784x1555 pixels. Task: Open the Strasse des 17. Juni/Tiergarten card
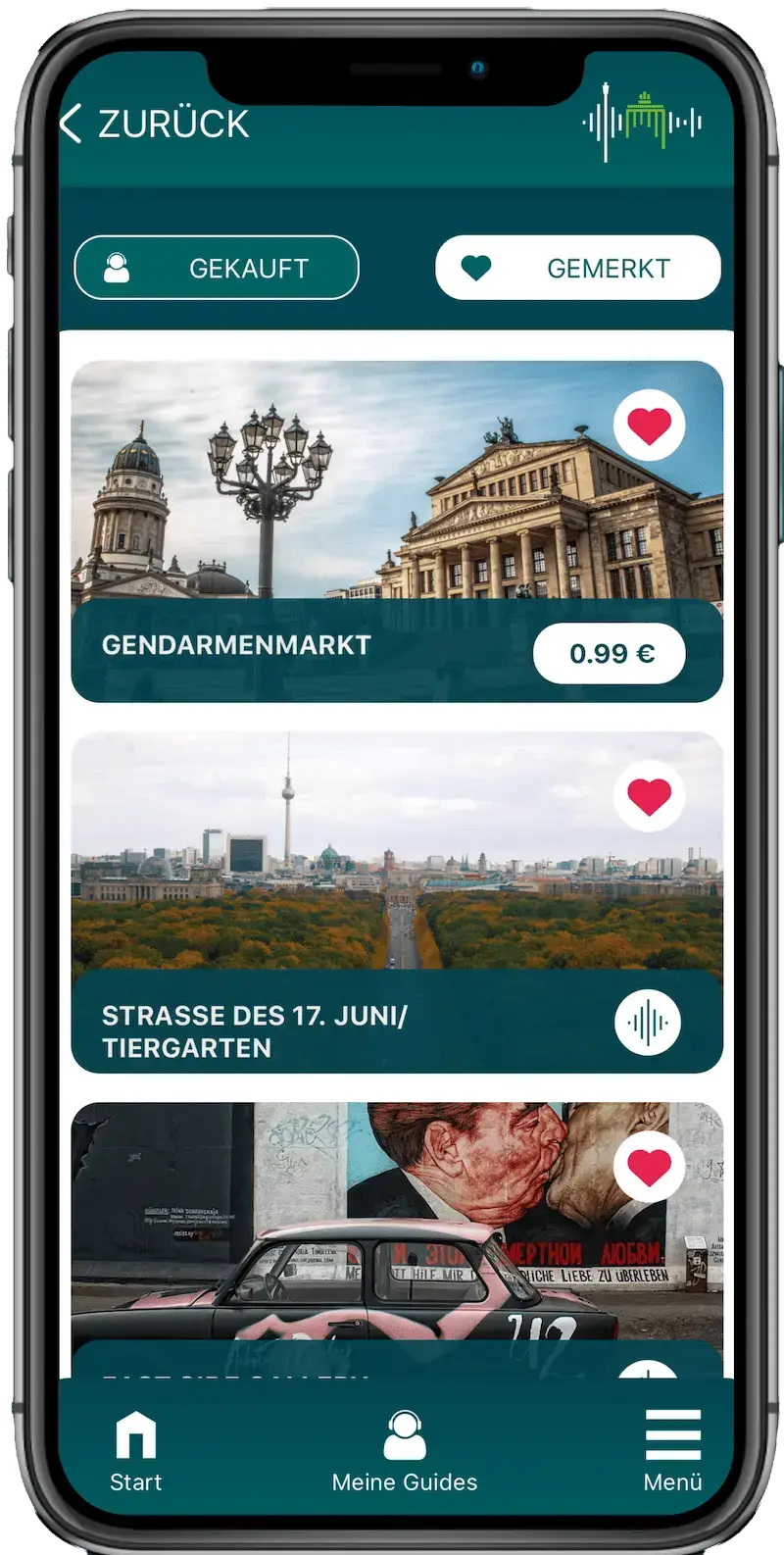click(397, 902)
